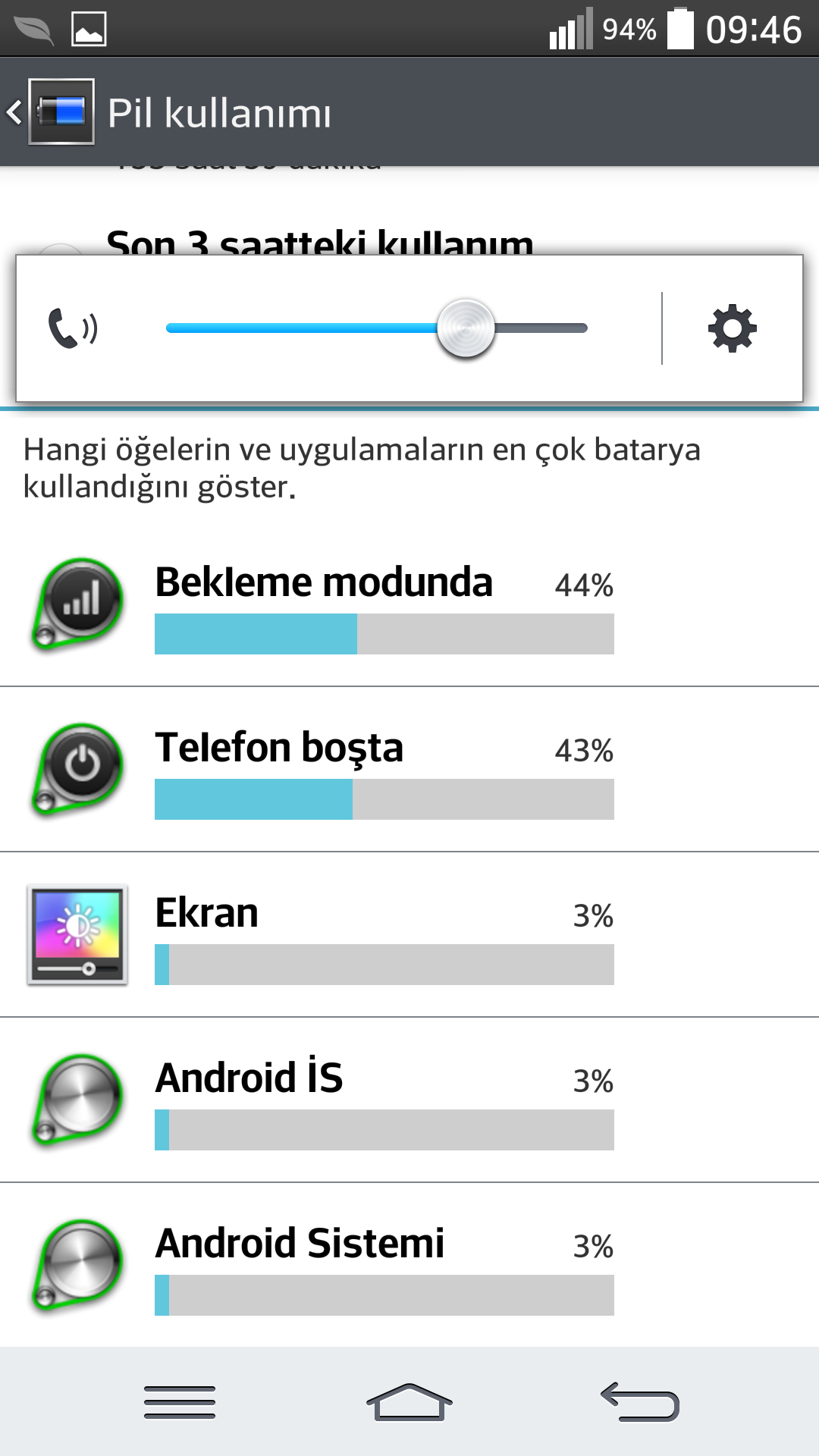The image size is (819, 1456).
Task: Tap the system menu button
Action: coord(180,1402)
